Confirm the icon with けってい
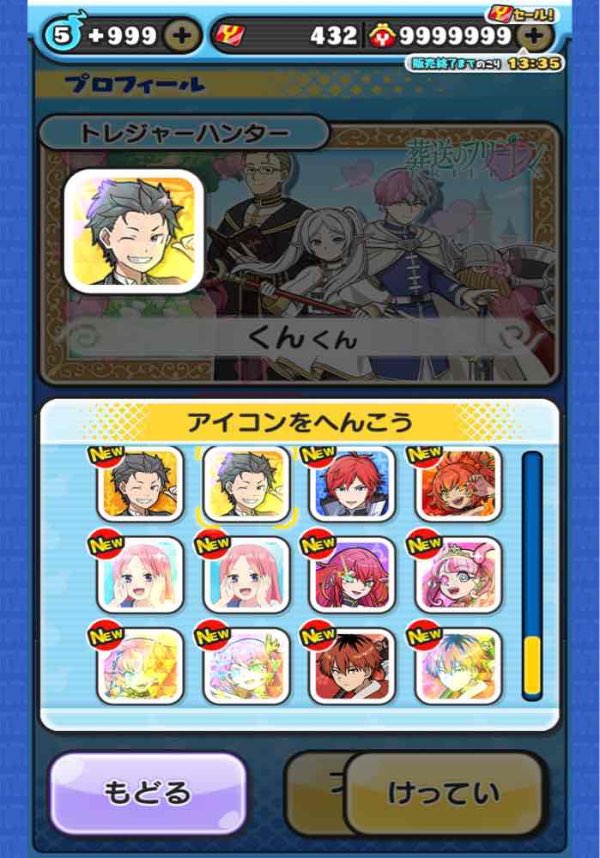Viewport: 600px width, 858px height. [443, 793]
